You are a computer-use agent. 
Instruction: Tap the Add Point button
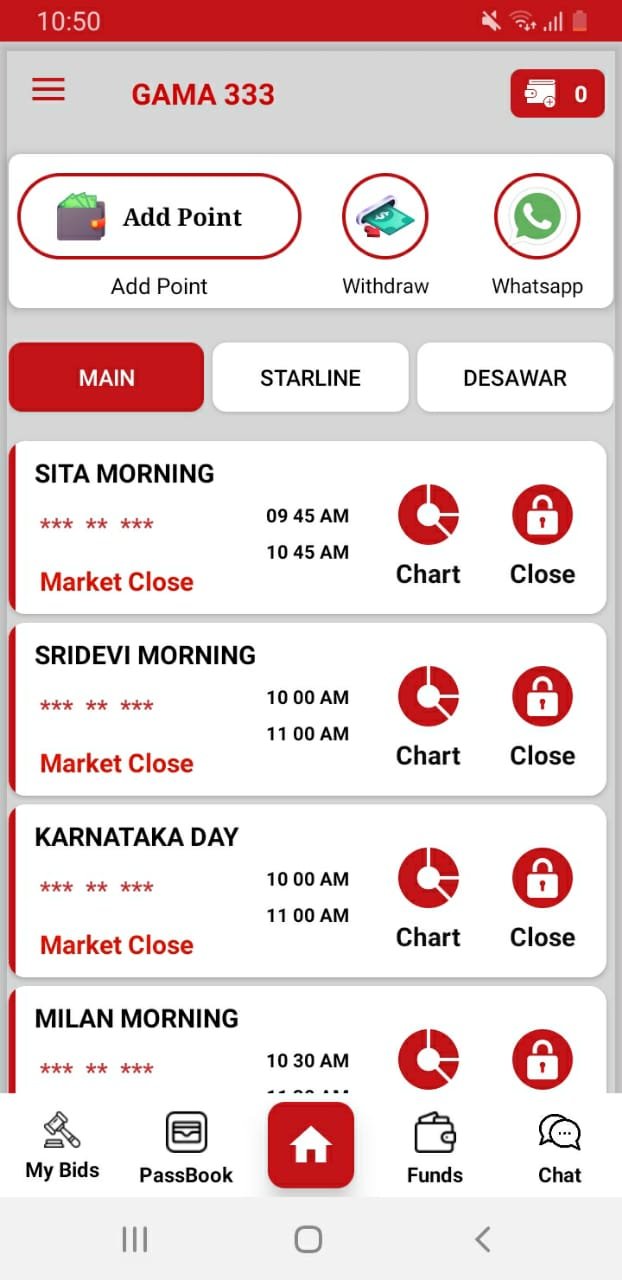coord(159,217)
